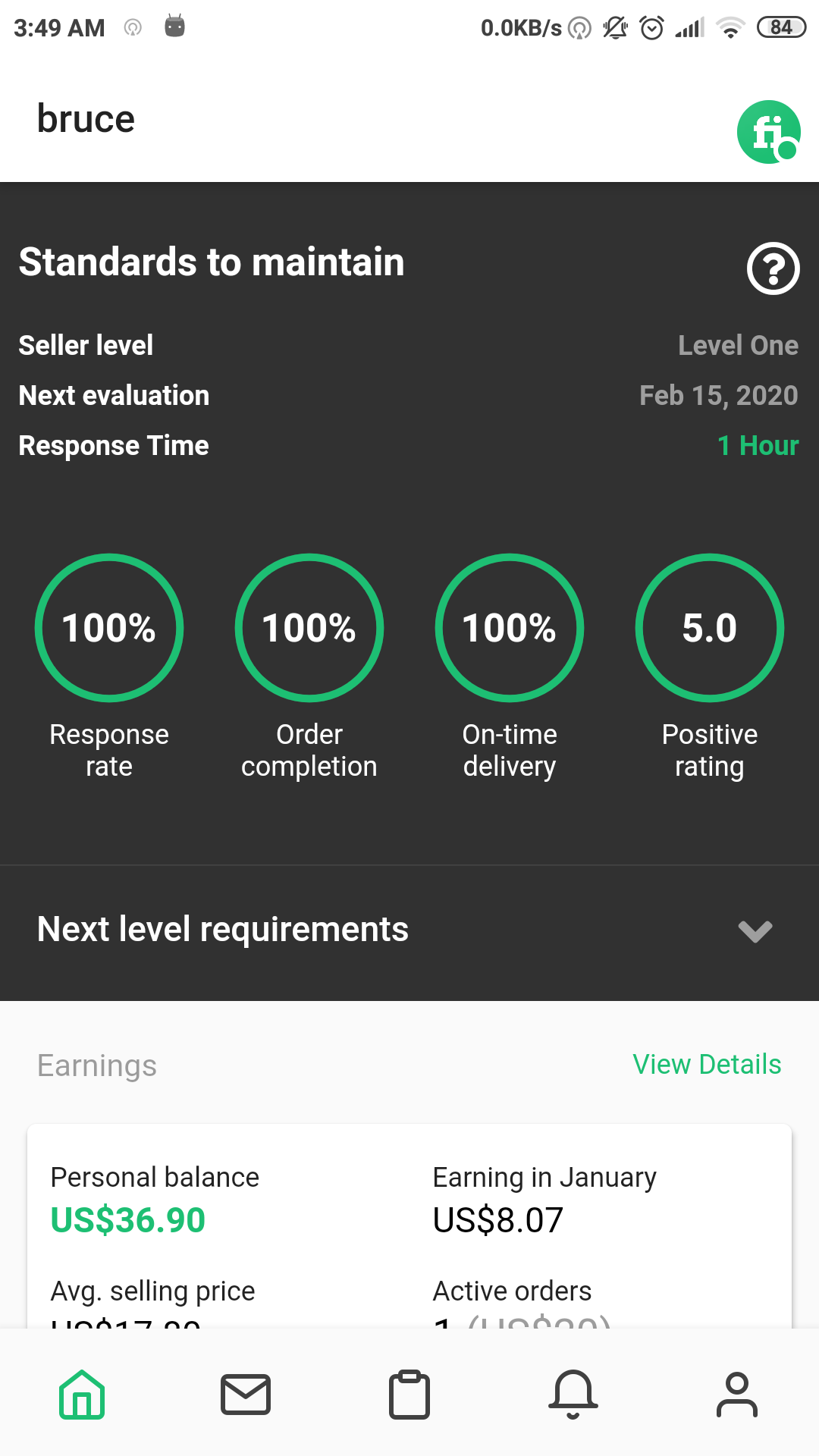Expand Next level requirements section

pyautogui.click(x=409, y=930)
